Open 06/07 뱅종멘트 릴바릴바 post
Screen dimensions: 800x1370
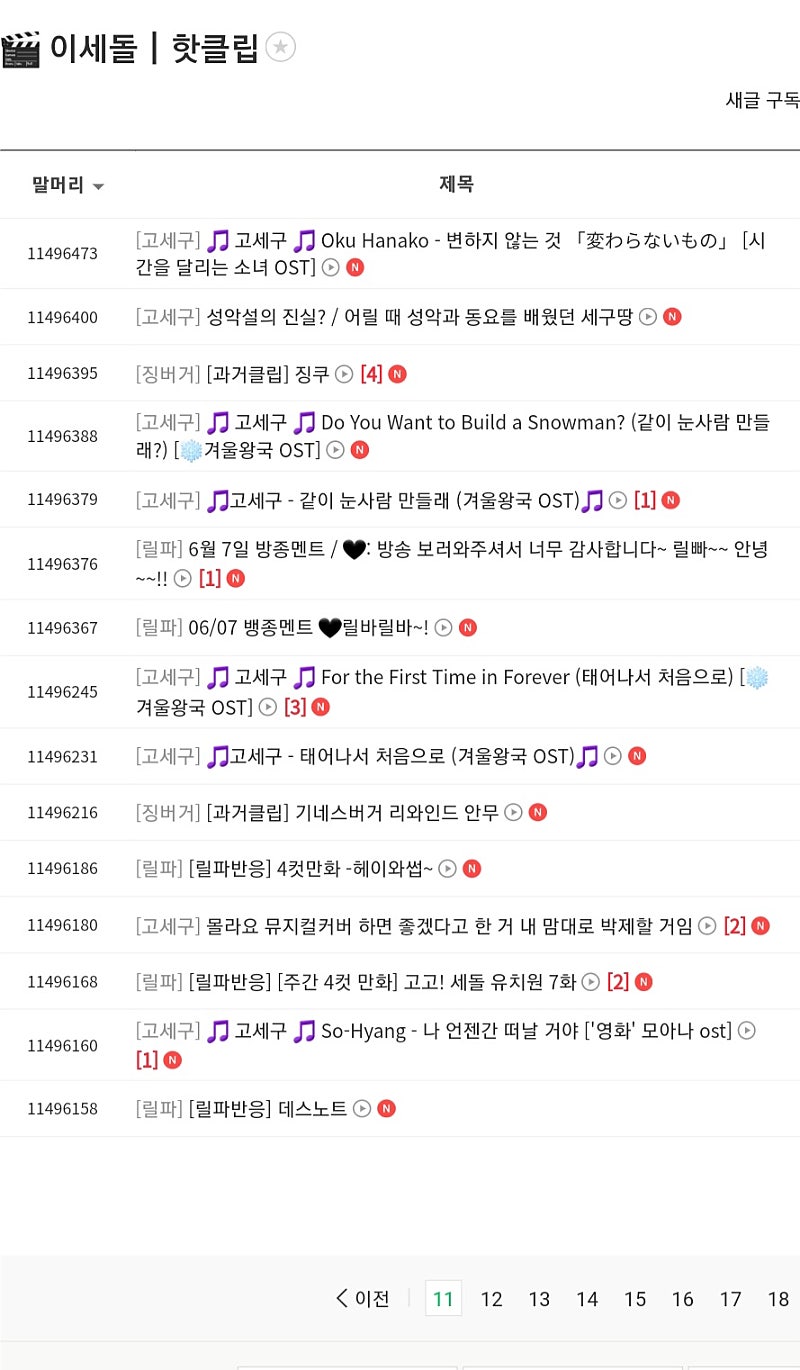(308, 628)
